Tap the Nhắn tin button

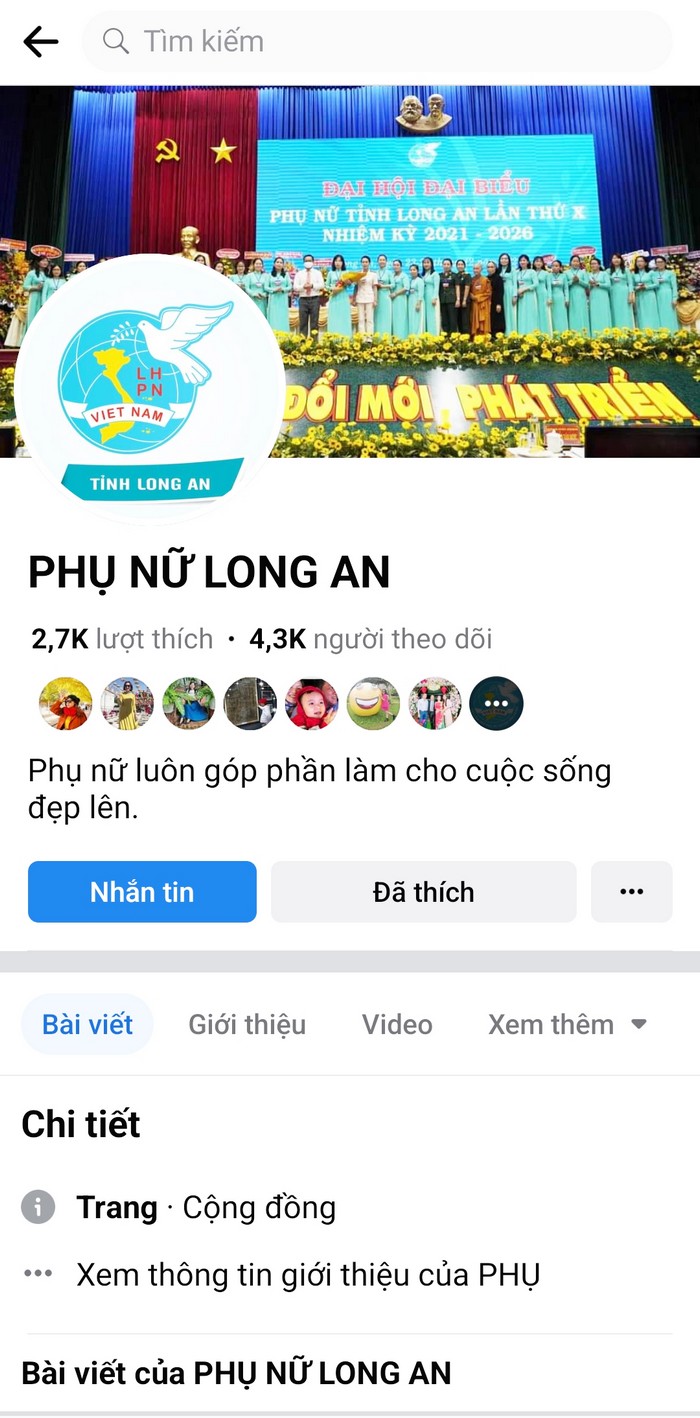[x=142, y=891]
